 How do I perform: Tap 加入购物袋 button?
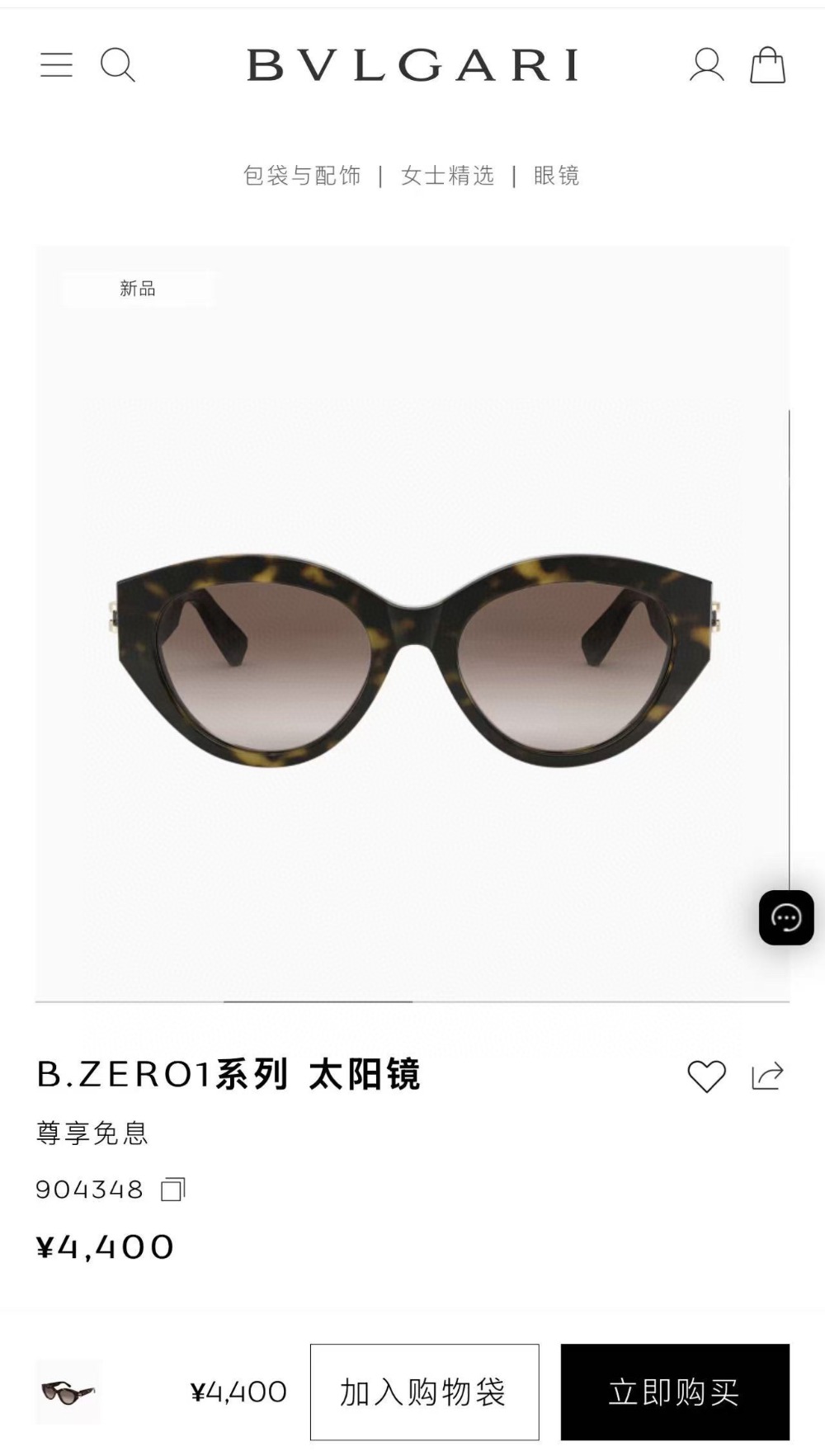pyautogui.click(x=424, y=1392)
